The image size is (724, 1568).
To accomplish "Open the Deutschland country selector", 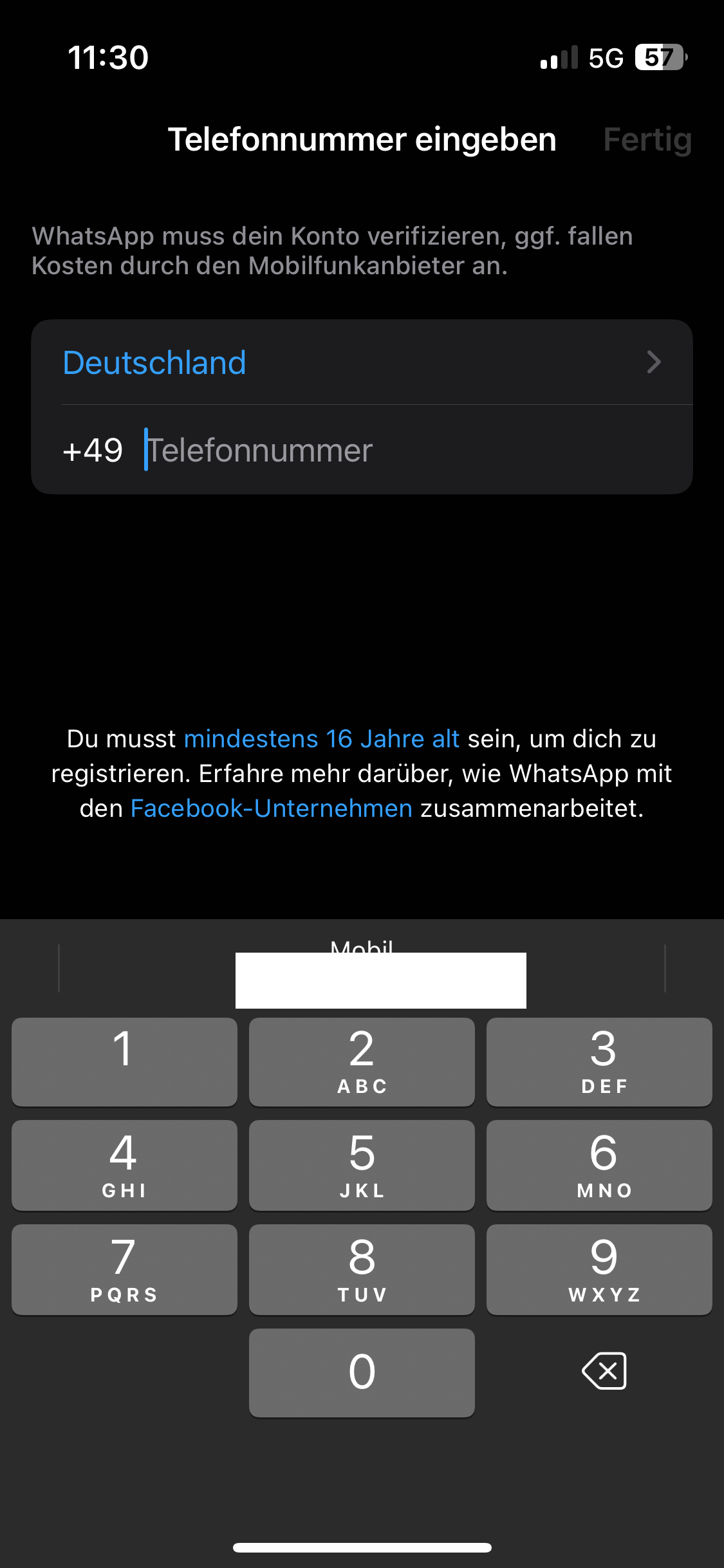I will tap(361, 362).
